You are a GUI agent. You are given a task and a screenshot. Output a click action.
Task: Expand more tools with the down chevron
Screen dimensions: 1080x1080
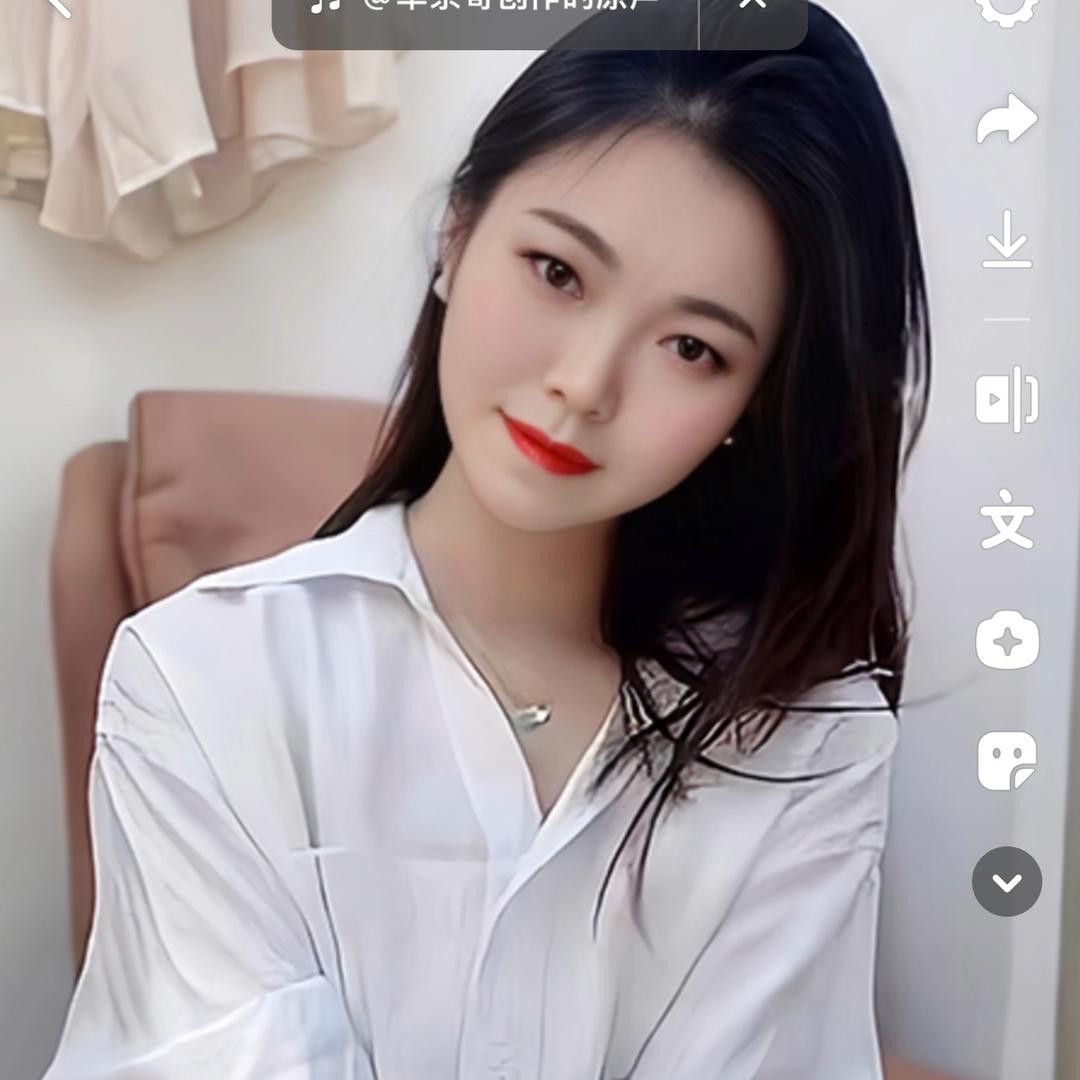[1006, 882]
